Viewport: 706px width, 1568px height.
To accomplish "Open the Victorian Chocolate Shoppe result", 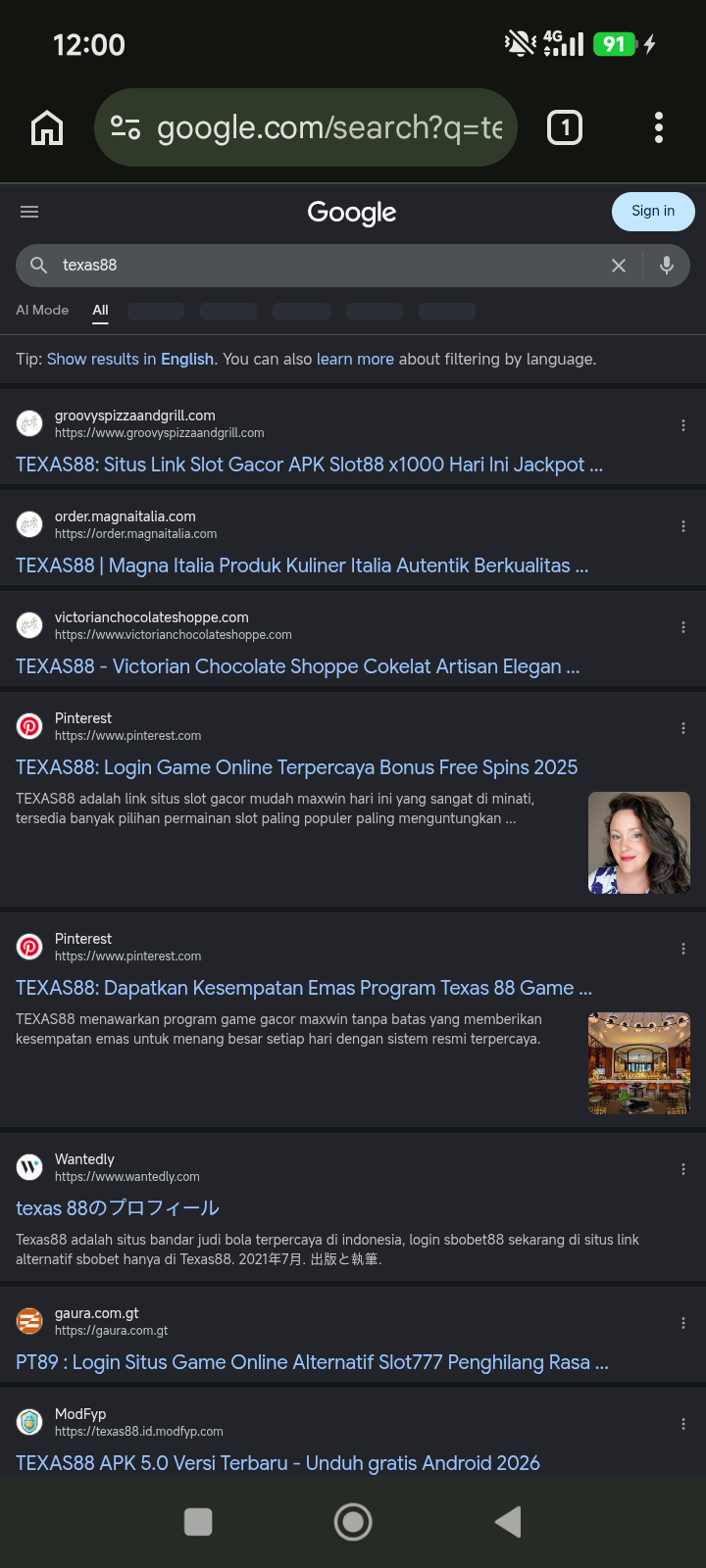I will 298,666.
